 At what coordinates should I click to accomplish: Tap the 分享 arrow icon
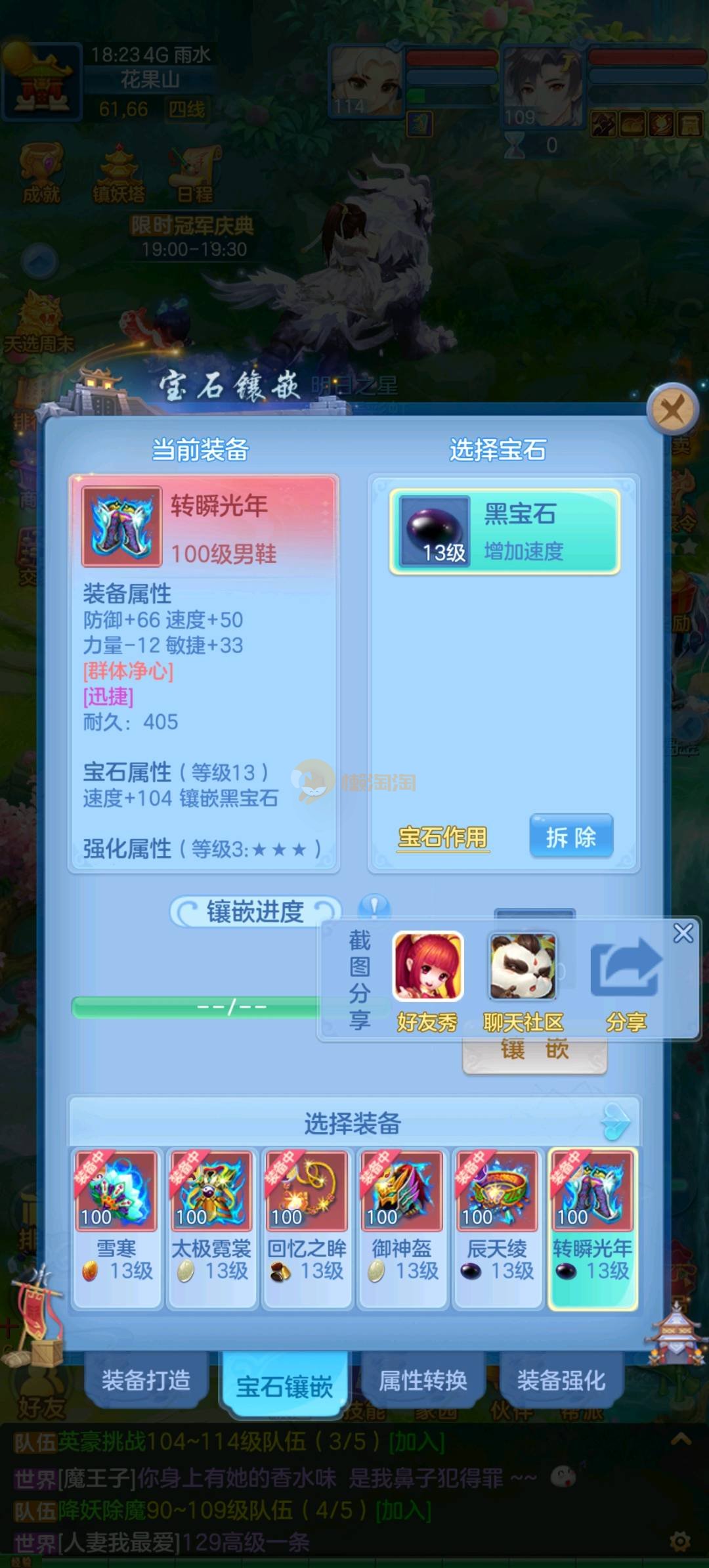tap(625, 968)
